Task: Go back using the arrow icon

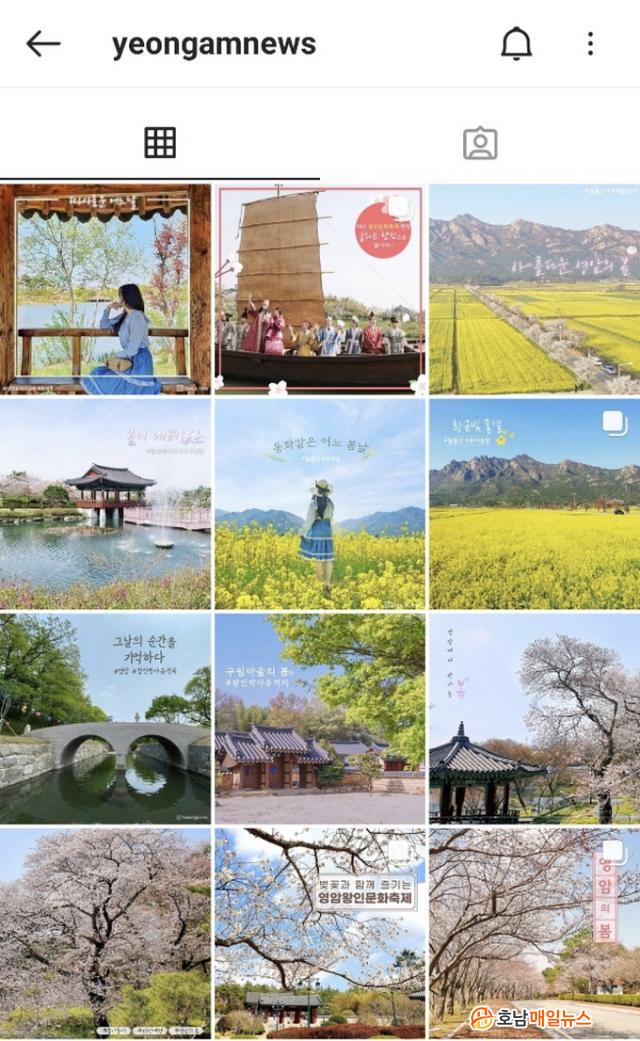Action: (43, 44)
